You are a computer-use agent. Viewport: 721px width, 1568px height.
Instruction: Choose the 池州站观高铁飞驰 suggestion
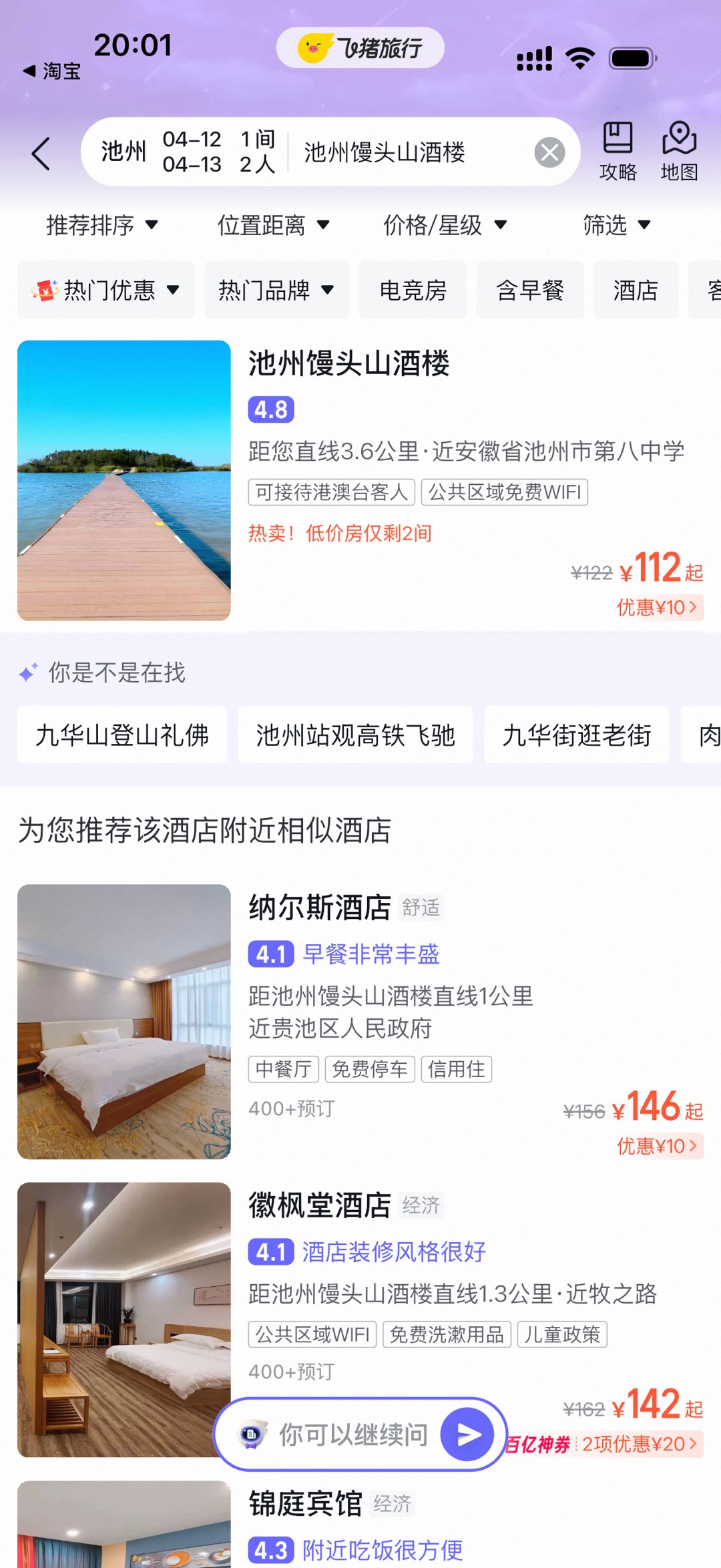pos(355,735)
